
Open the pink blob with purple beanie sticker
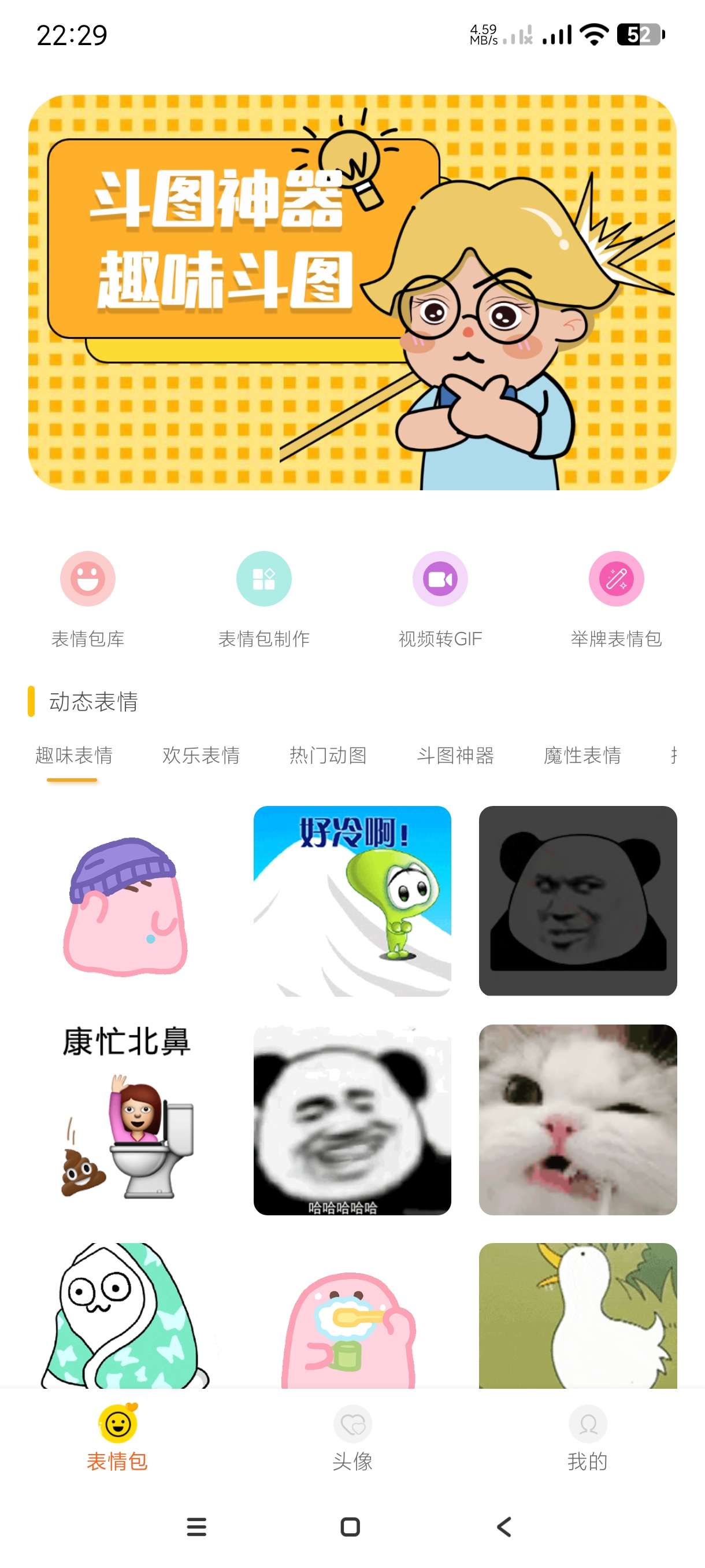point(126,901)
